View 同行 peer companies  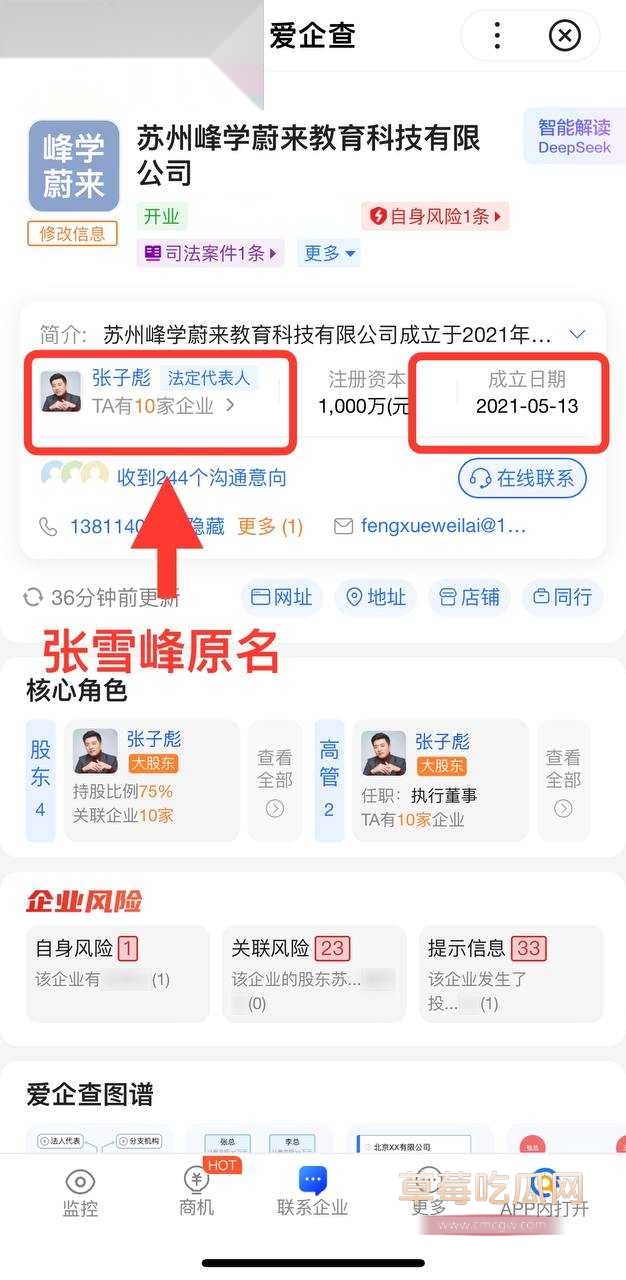tap(563, 597)
